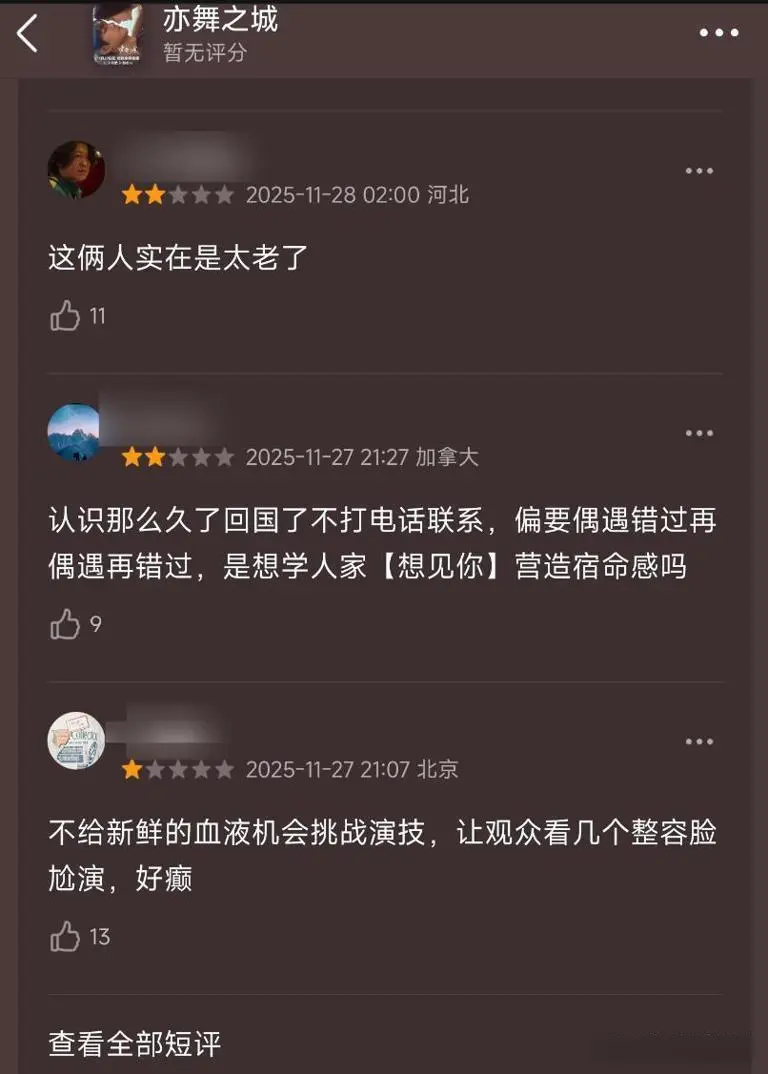Open the 河北 reviewer's avatar profile
The width and height of the screenshot is (768, 1074).
(x=77, y=170)
